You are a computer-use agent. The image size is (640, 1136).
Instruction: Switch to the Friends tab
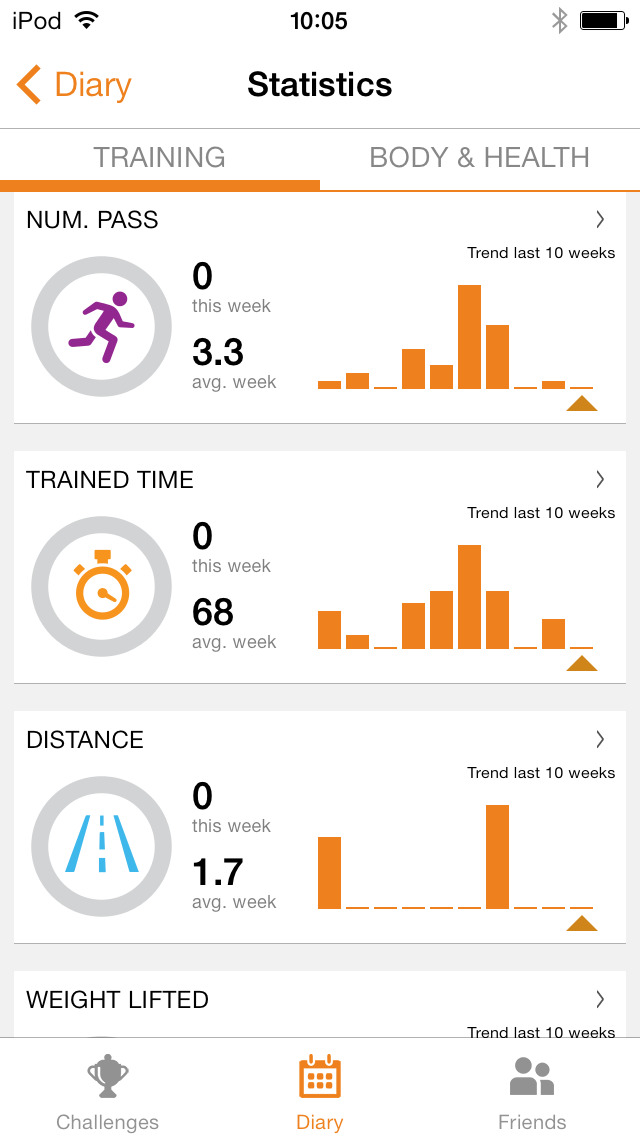(532, 1092)
